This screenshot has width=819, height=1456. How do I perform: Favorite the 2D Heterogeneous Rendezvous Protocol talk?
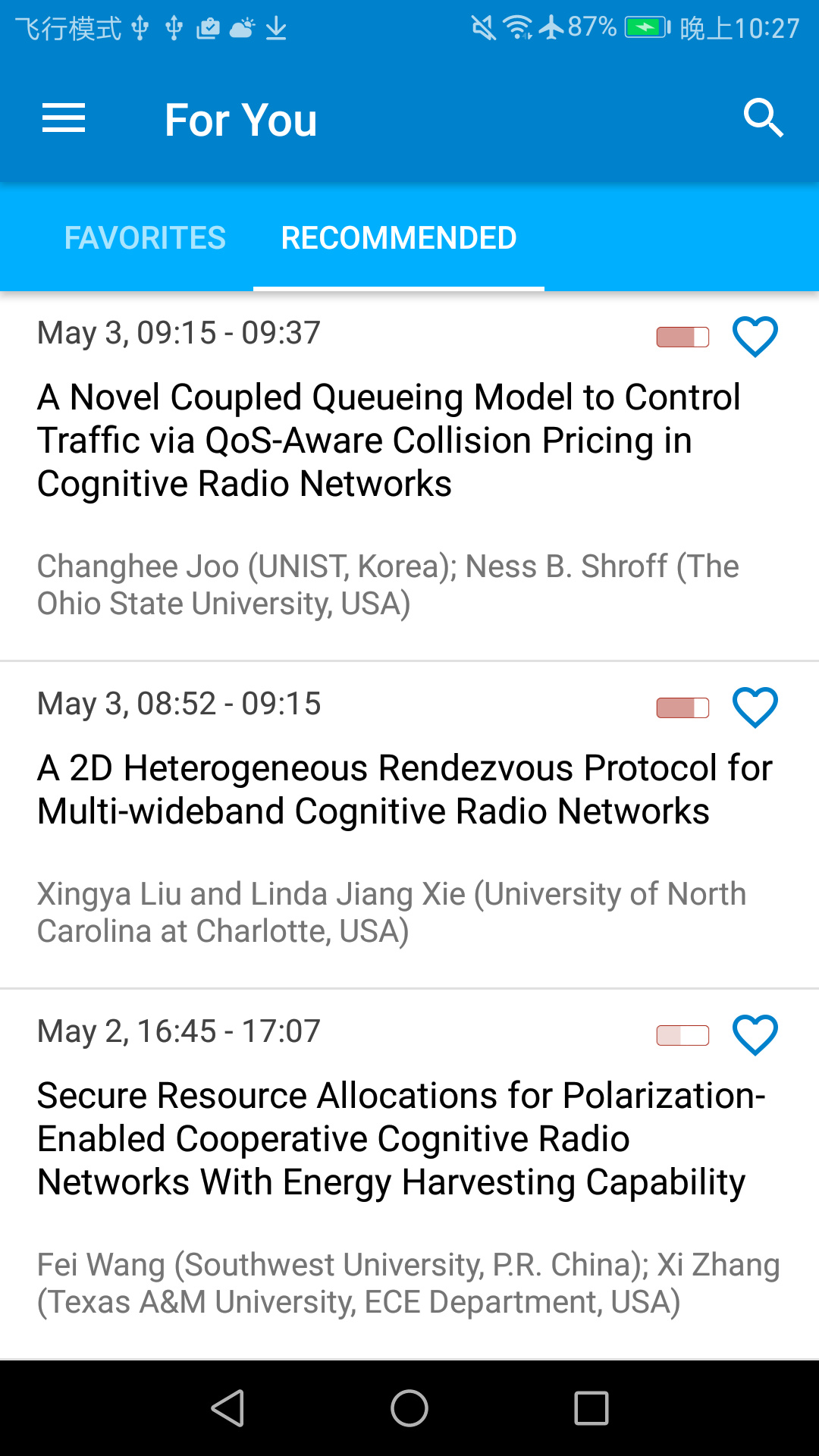(x=755, y=708)
